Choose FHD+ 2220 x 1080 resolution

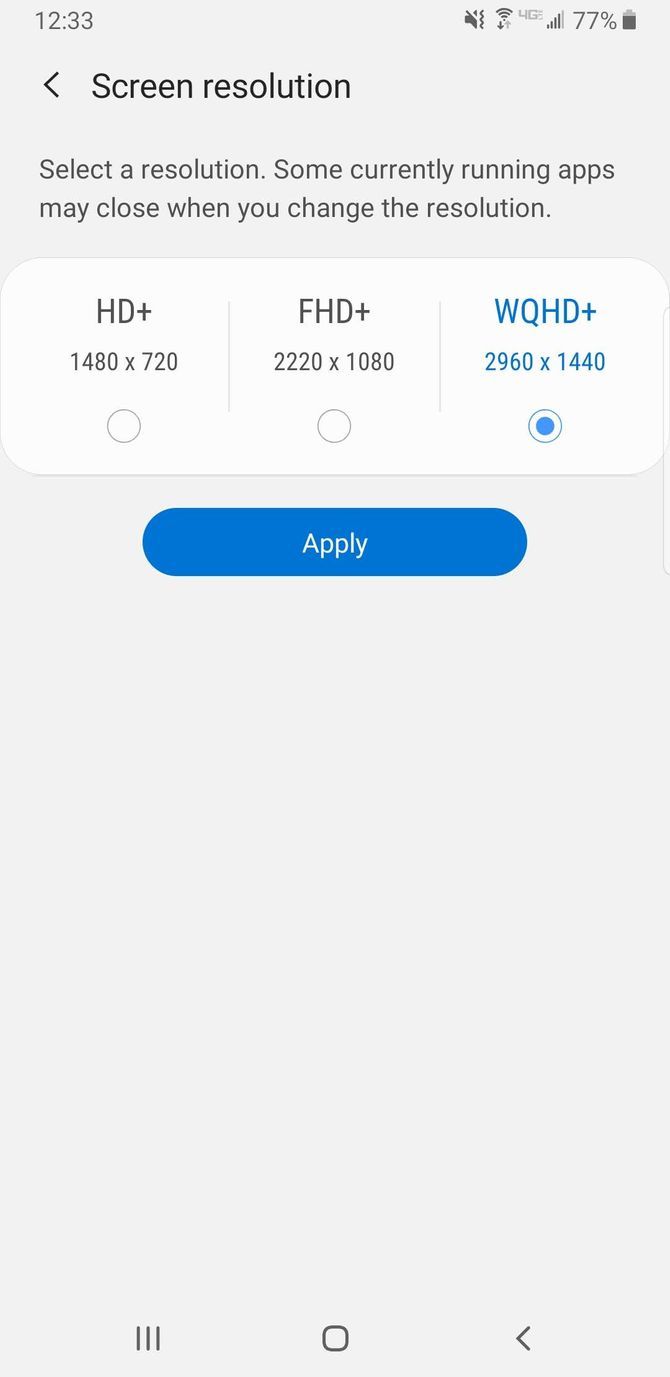[x=334, y=427]
